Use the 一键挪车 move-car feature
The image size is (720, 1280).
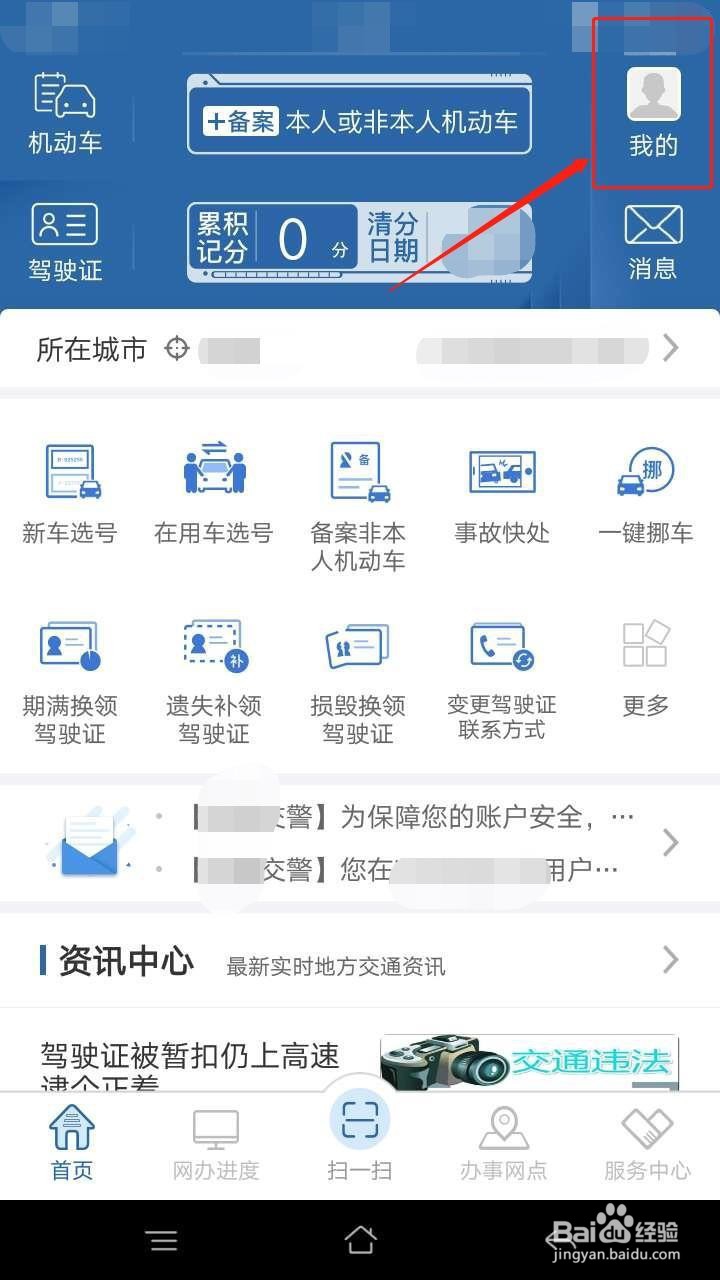click(x=644, y=490)
